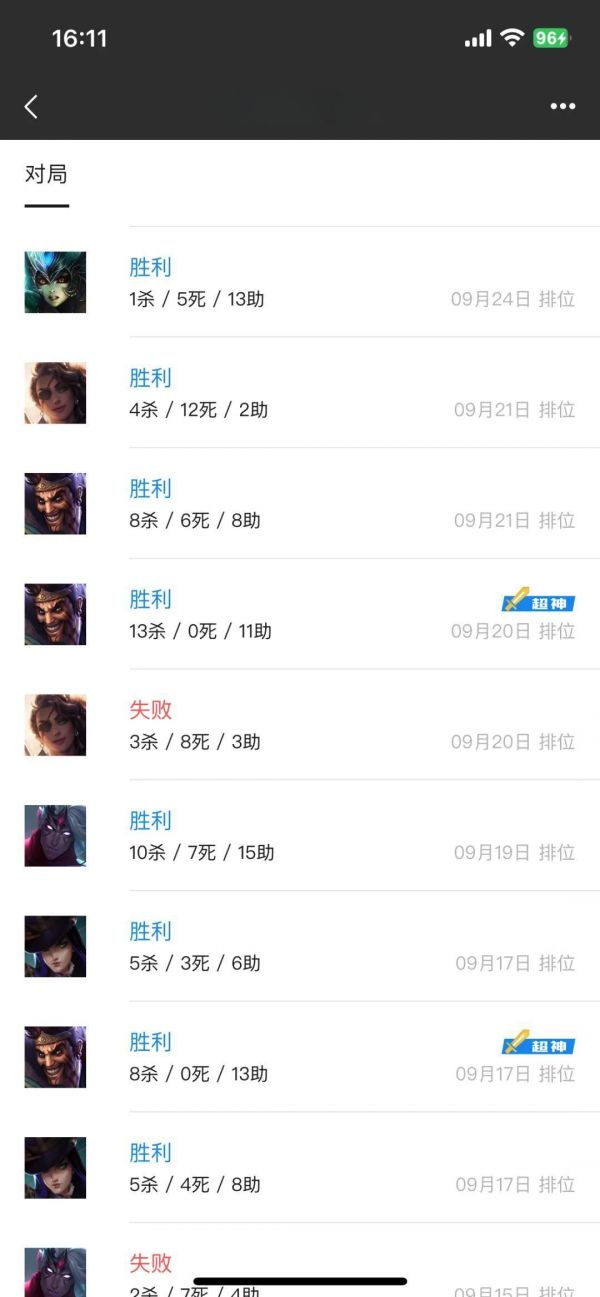
Task: Select the 对局 tab
Action: pyautogui.click(x=46, y=174)
